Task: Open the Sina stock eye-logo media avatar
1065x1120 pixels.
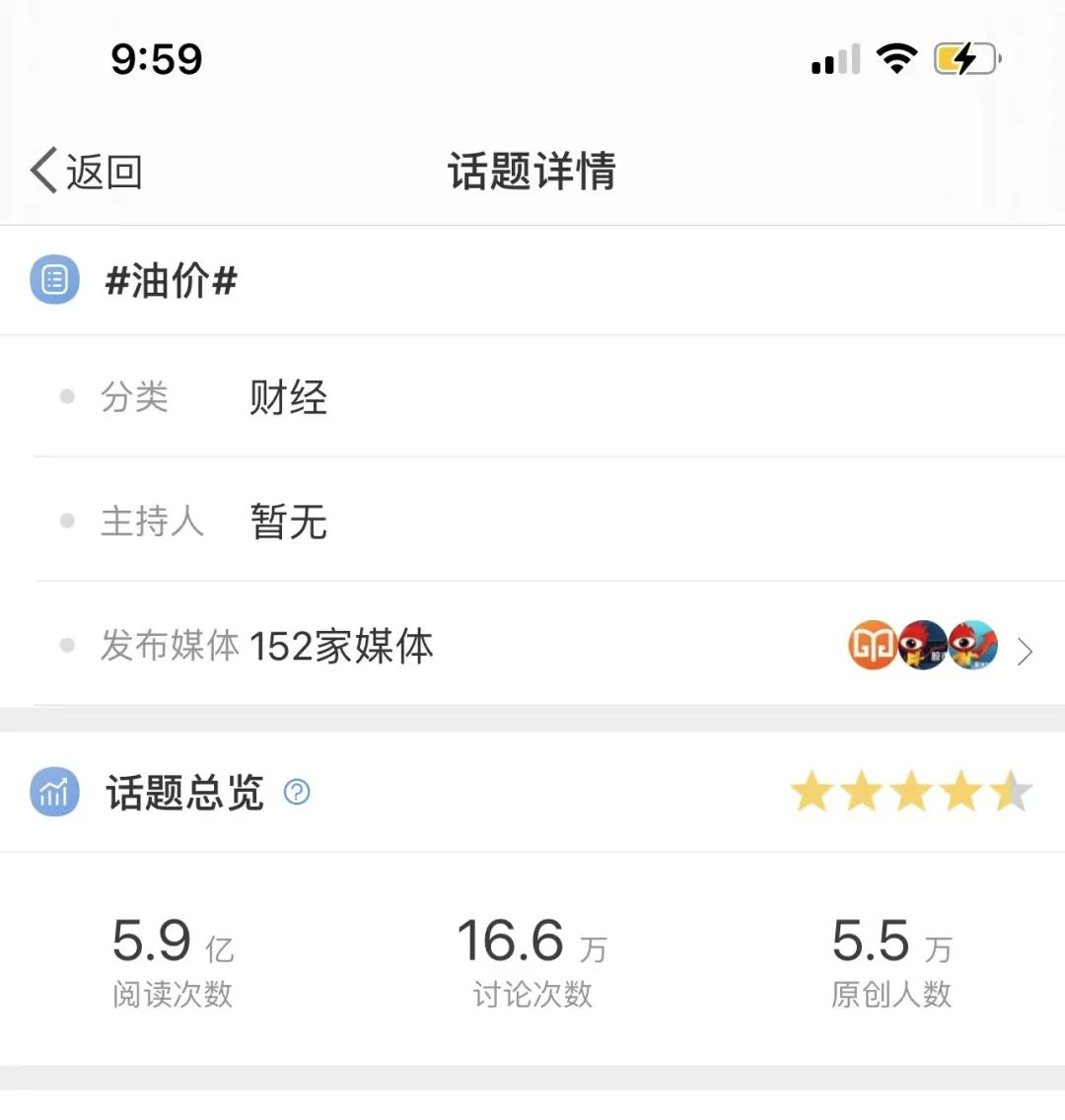Action: (922, 646)
